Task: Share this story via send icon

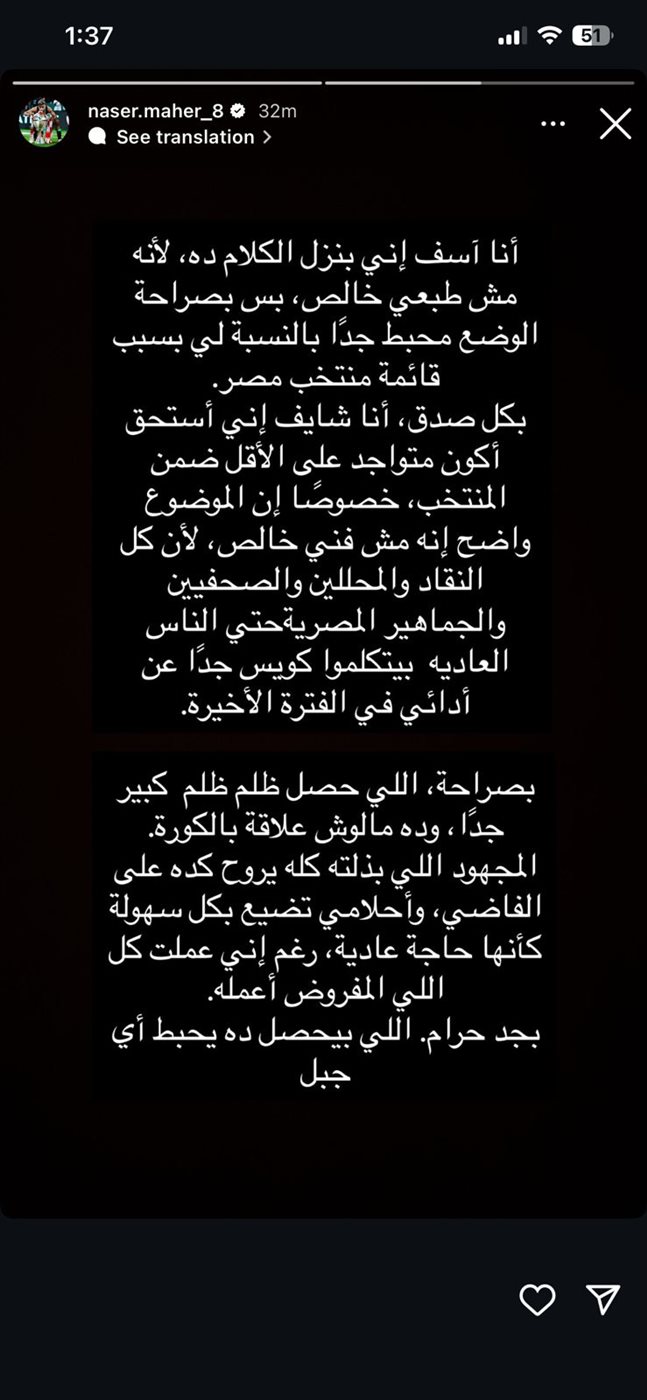Action: (x=602, y=1299)
